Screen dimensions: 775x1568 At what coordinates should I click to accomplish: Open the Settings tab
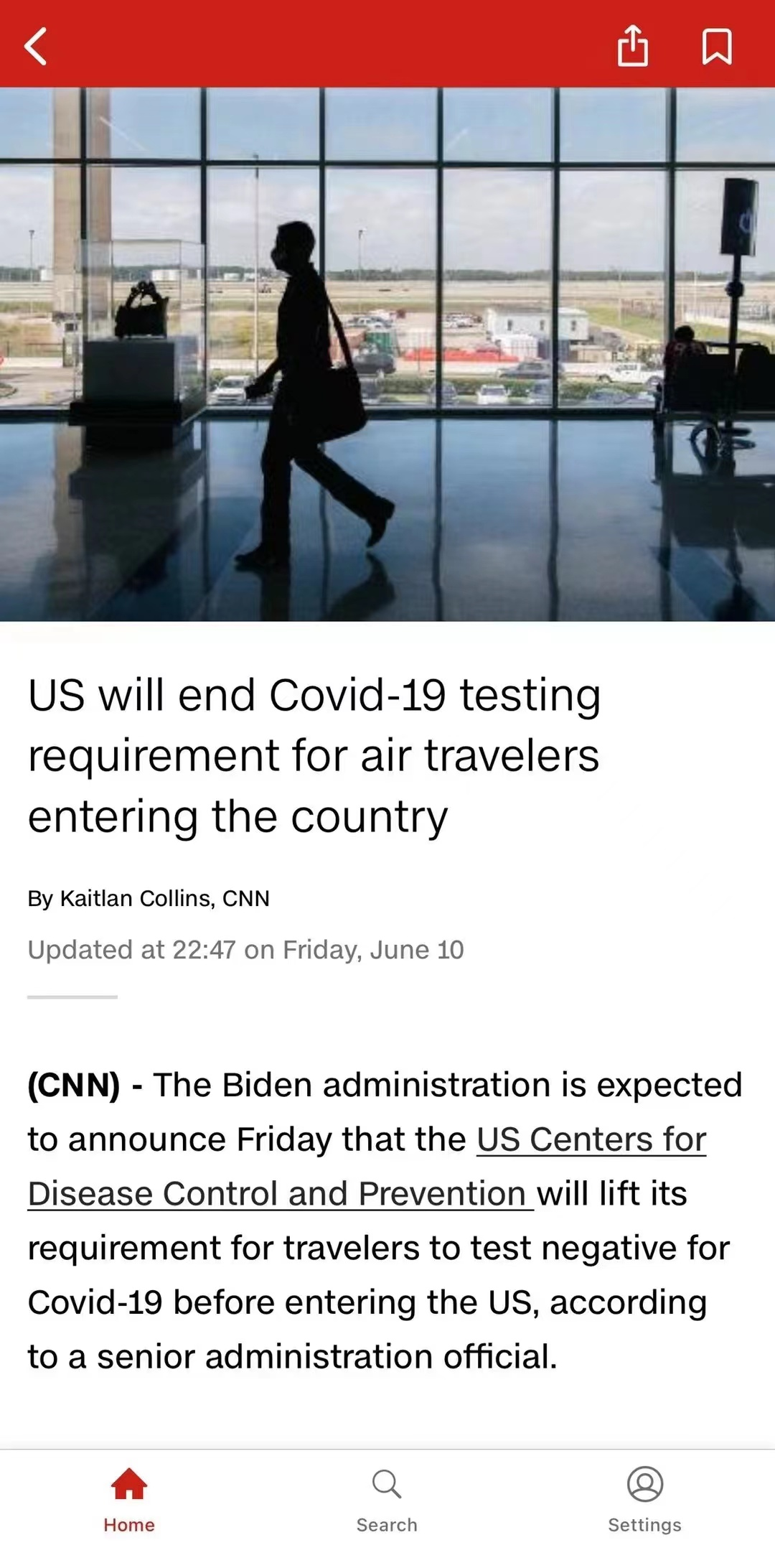(645, 1500)
